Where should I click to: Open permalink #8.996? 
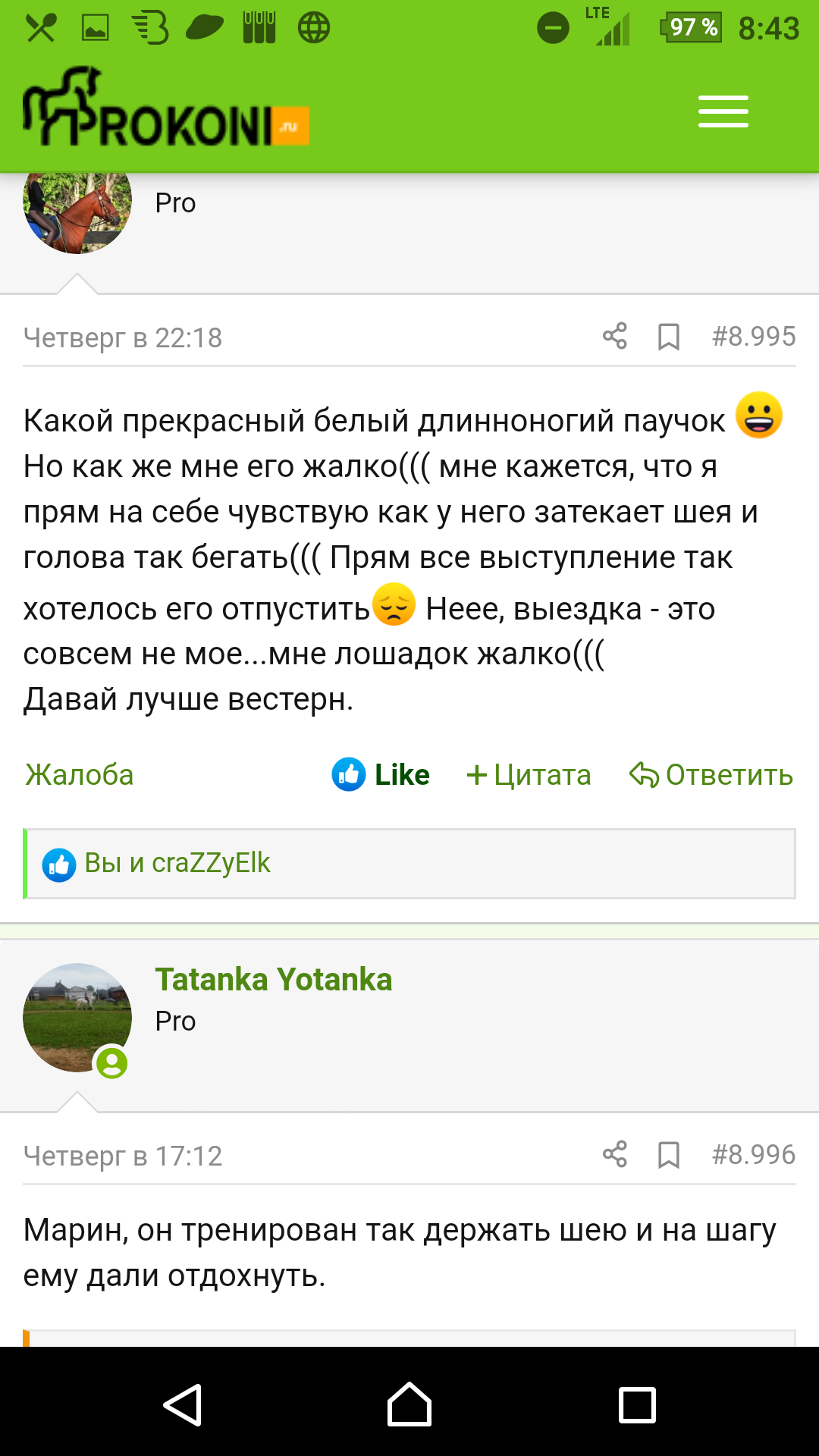pos(753,1154)
